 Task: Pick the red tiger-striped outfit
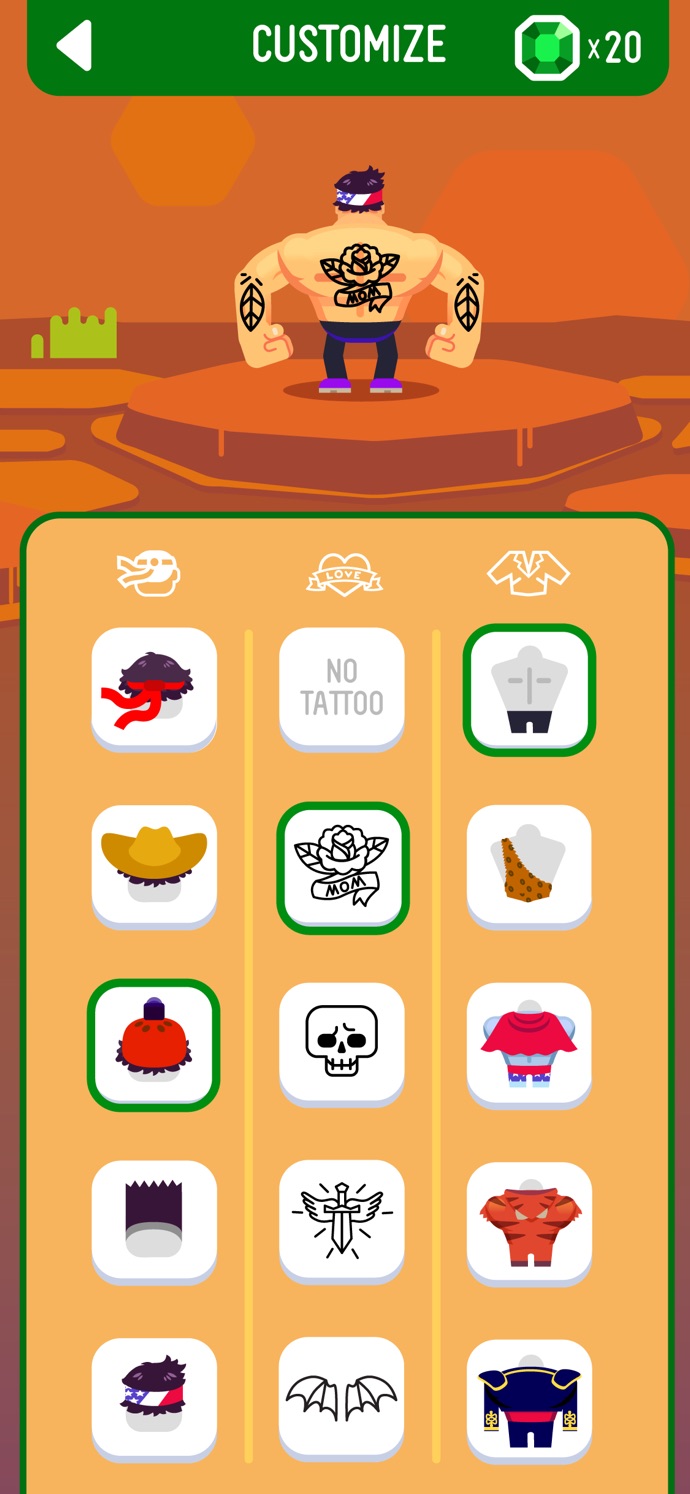529,1222
